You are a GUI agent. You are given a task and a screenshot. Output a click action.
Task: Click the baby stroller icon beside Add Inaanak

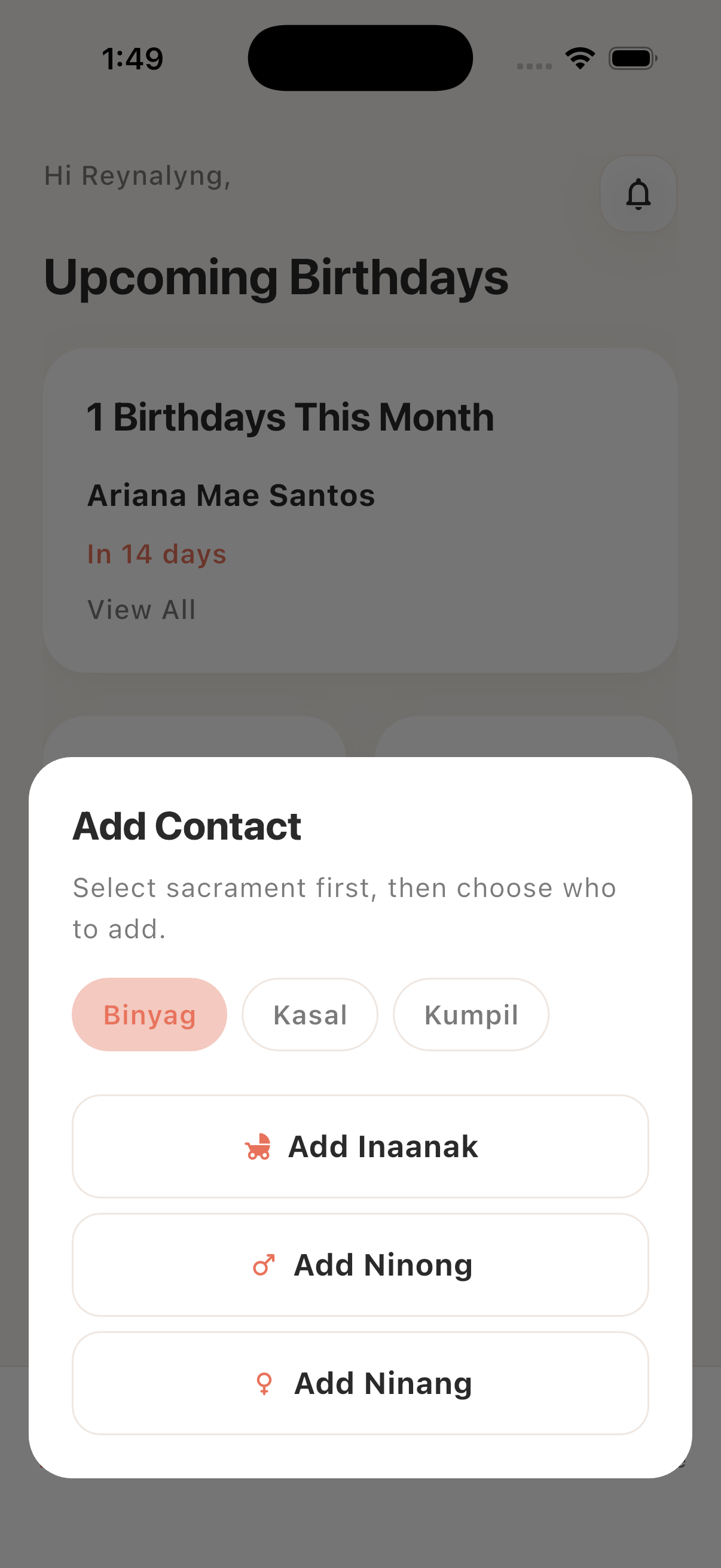click(258, 1147)
